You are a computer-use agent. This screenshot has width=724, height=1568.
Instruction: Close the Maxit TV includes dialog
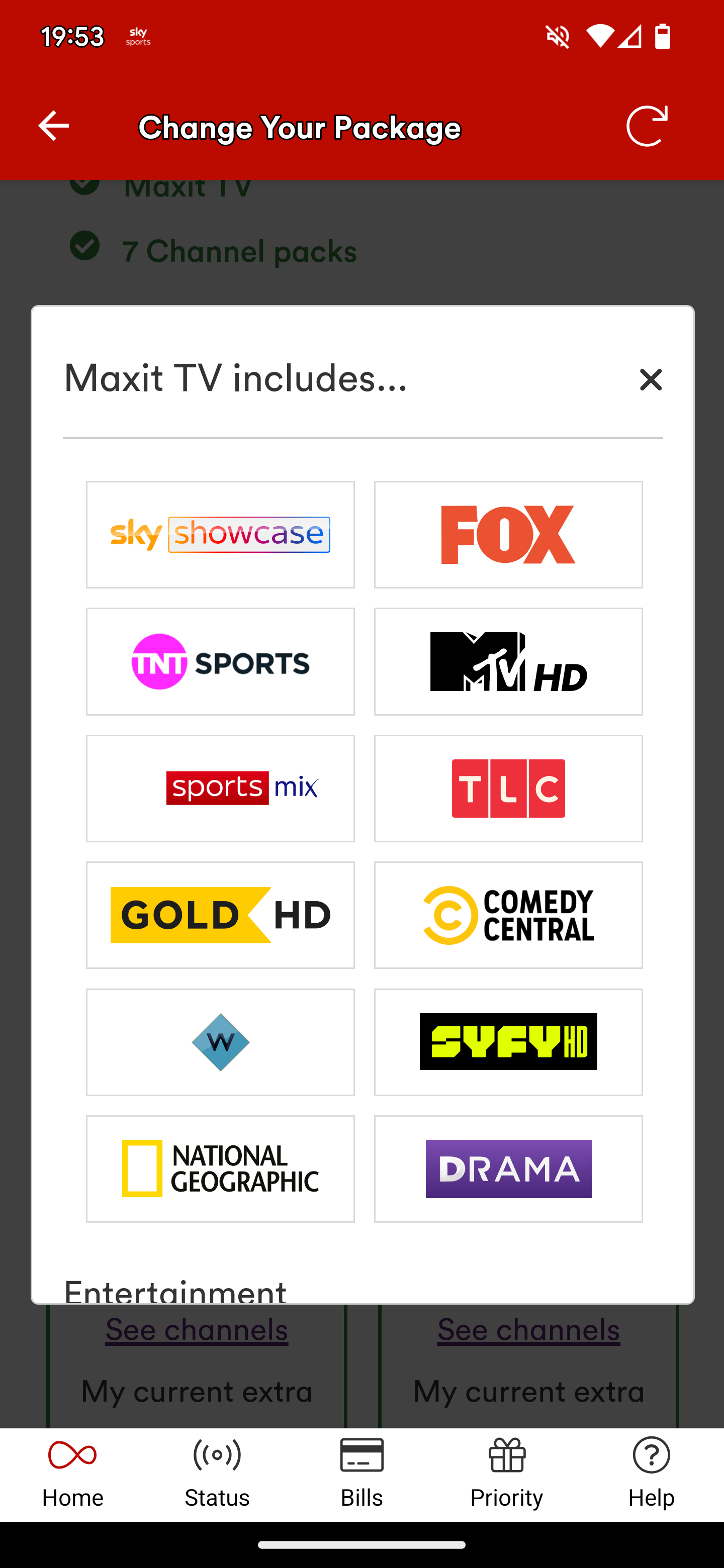click(x=650, y=379)
